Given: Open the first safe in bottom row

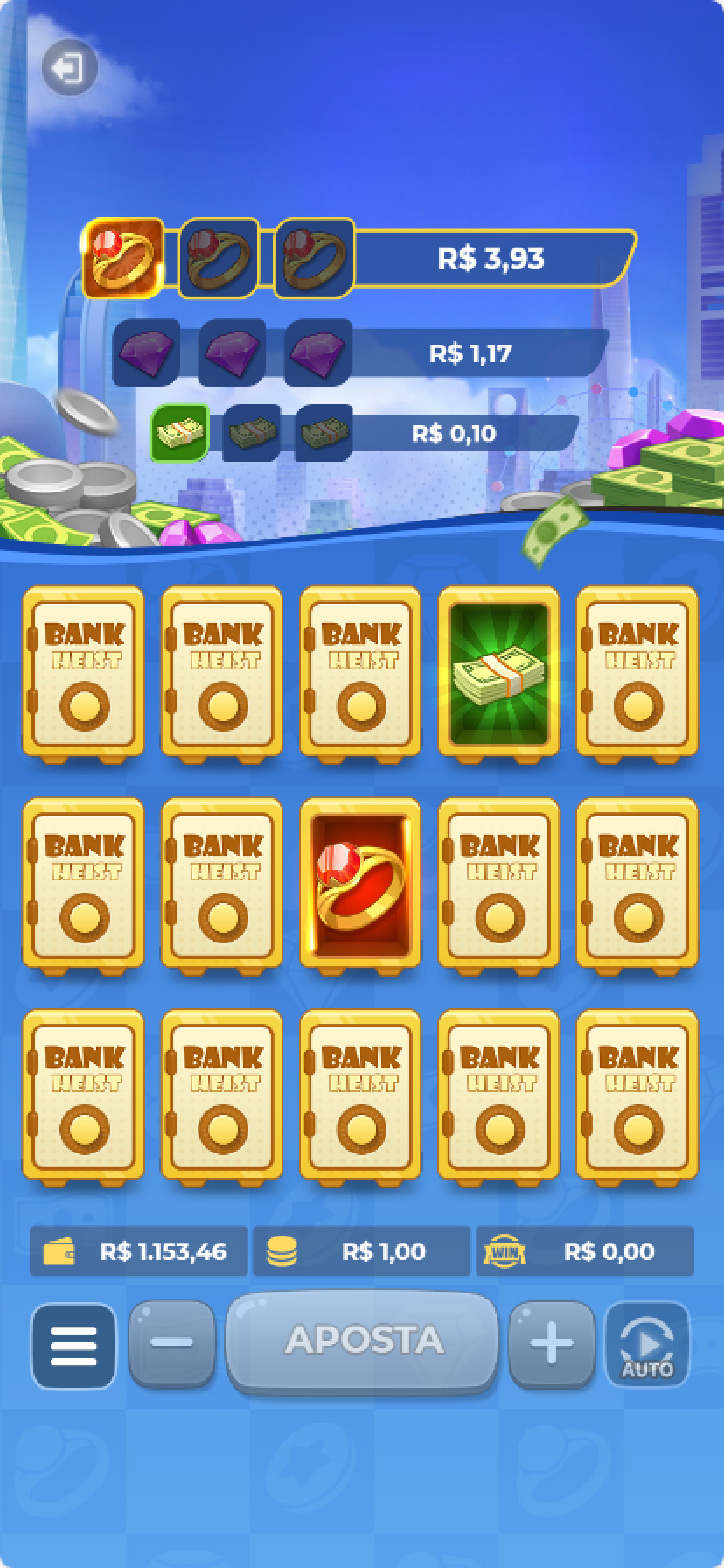Looking at the screenshot, I should coord(83,1095).
